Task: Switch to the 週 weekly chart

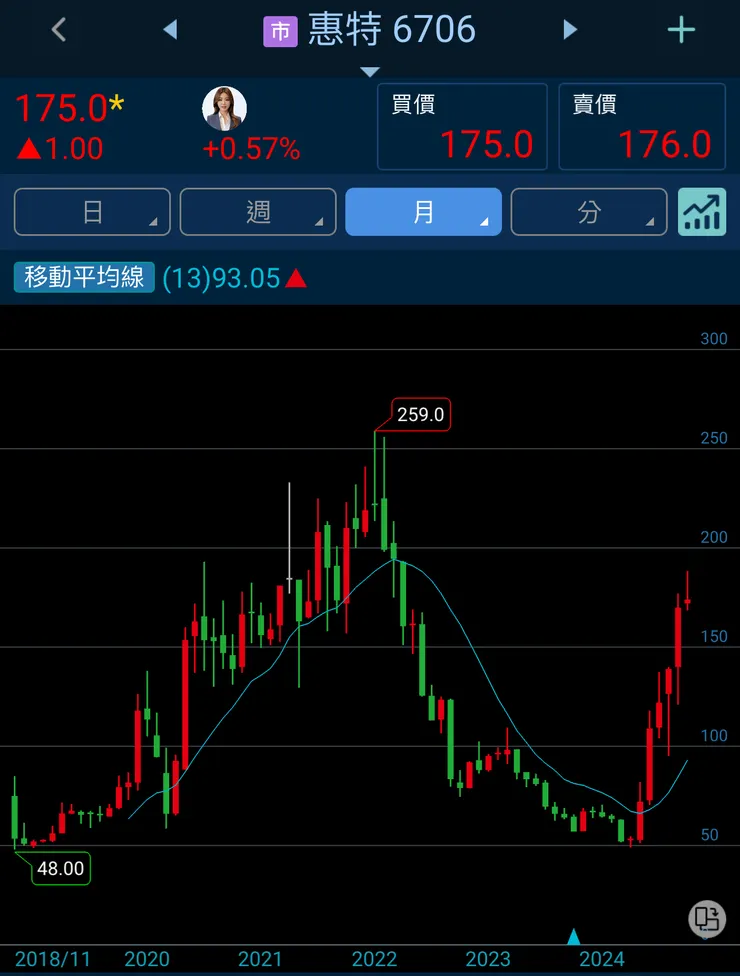Action: pos(258,212)
